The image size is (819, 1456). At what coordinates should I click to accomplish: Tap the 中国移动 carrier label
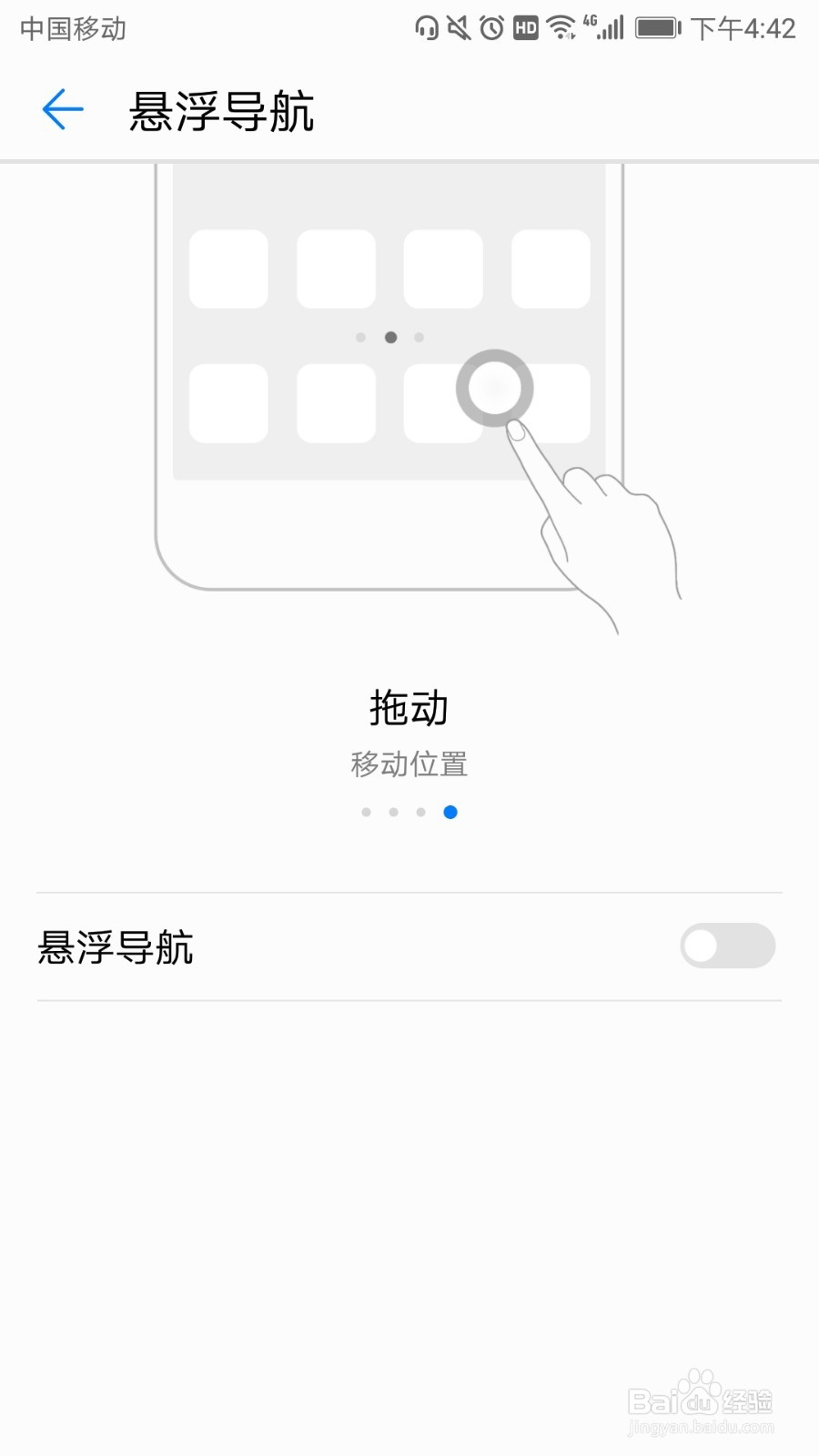coord(71,28)
